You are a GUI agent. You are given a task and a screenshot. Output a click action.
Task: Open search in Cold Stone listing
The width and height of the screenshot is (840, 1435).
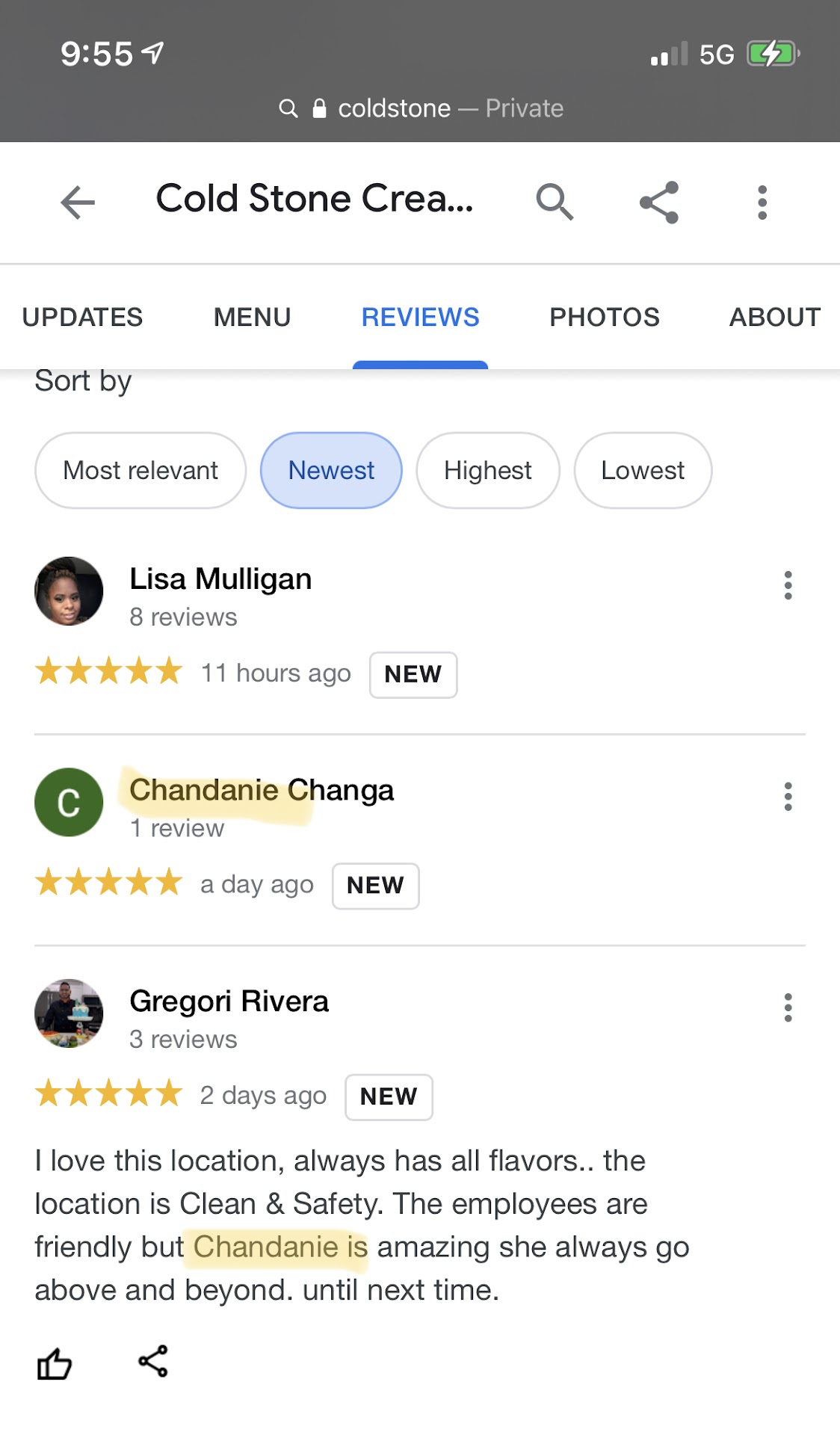(555, 202)
